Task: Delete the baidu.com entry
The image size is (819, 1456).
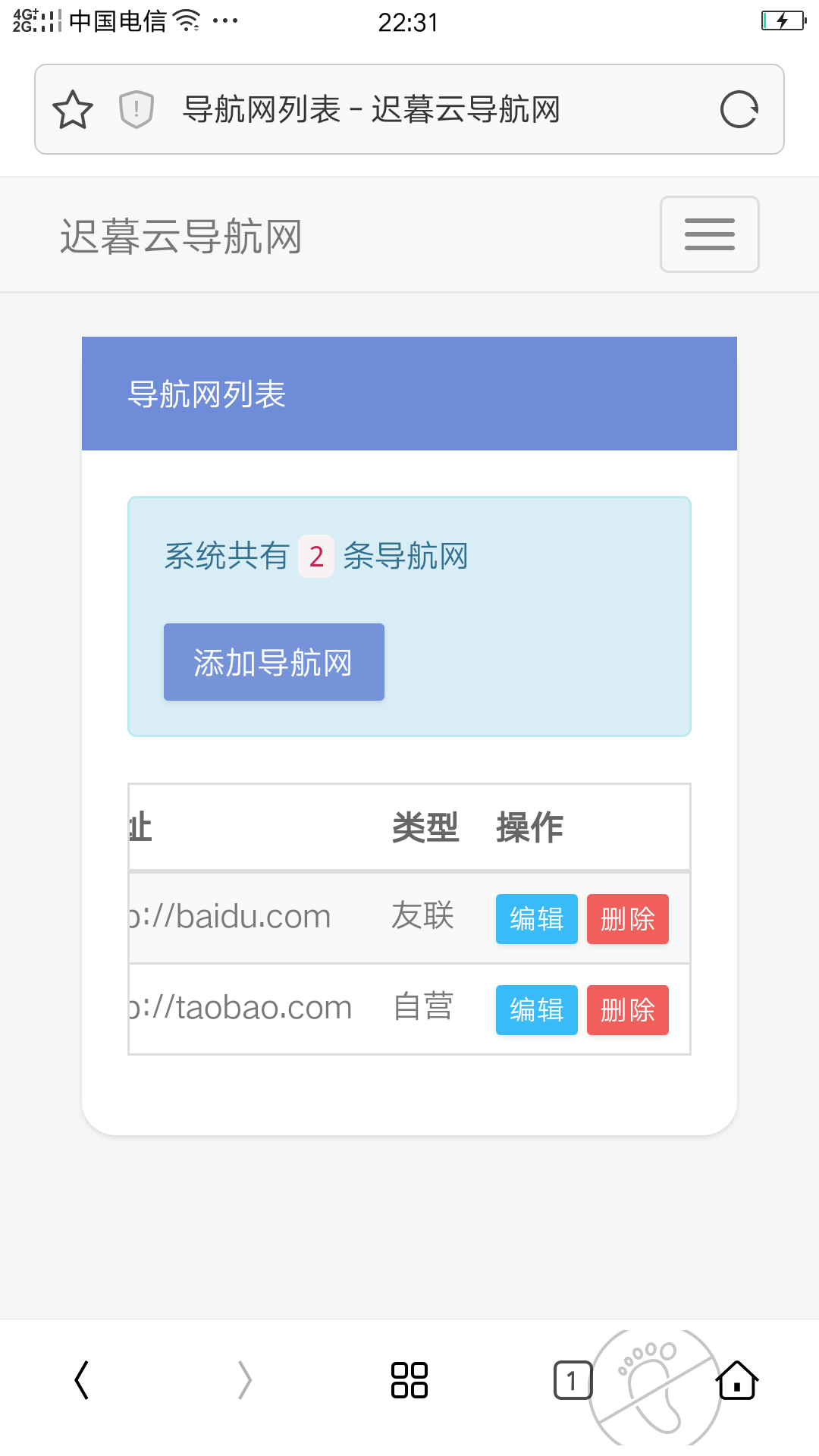Action: click(x=628, y=919)
